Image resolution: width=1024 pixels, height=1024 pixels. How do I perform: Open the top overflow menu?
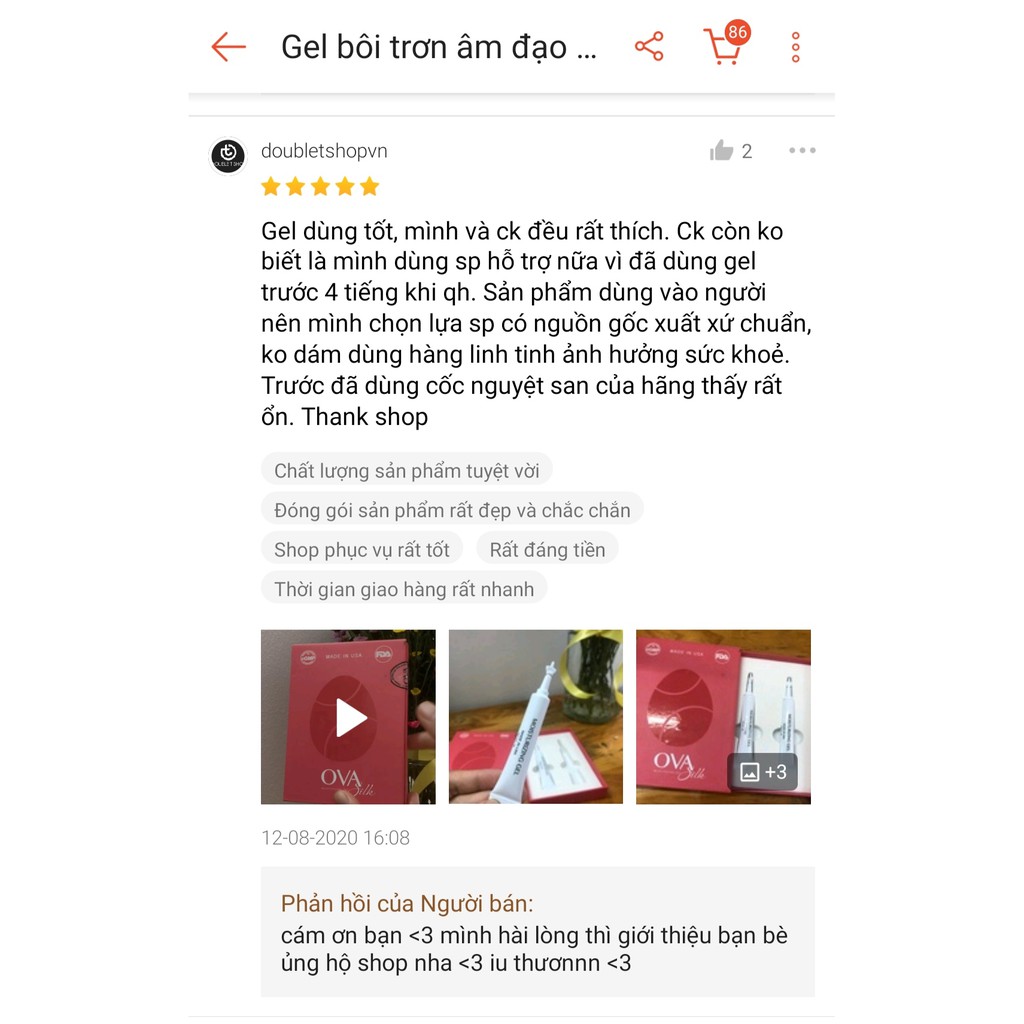[796, 47]
